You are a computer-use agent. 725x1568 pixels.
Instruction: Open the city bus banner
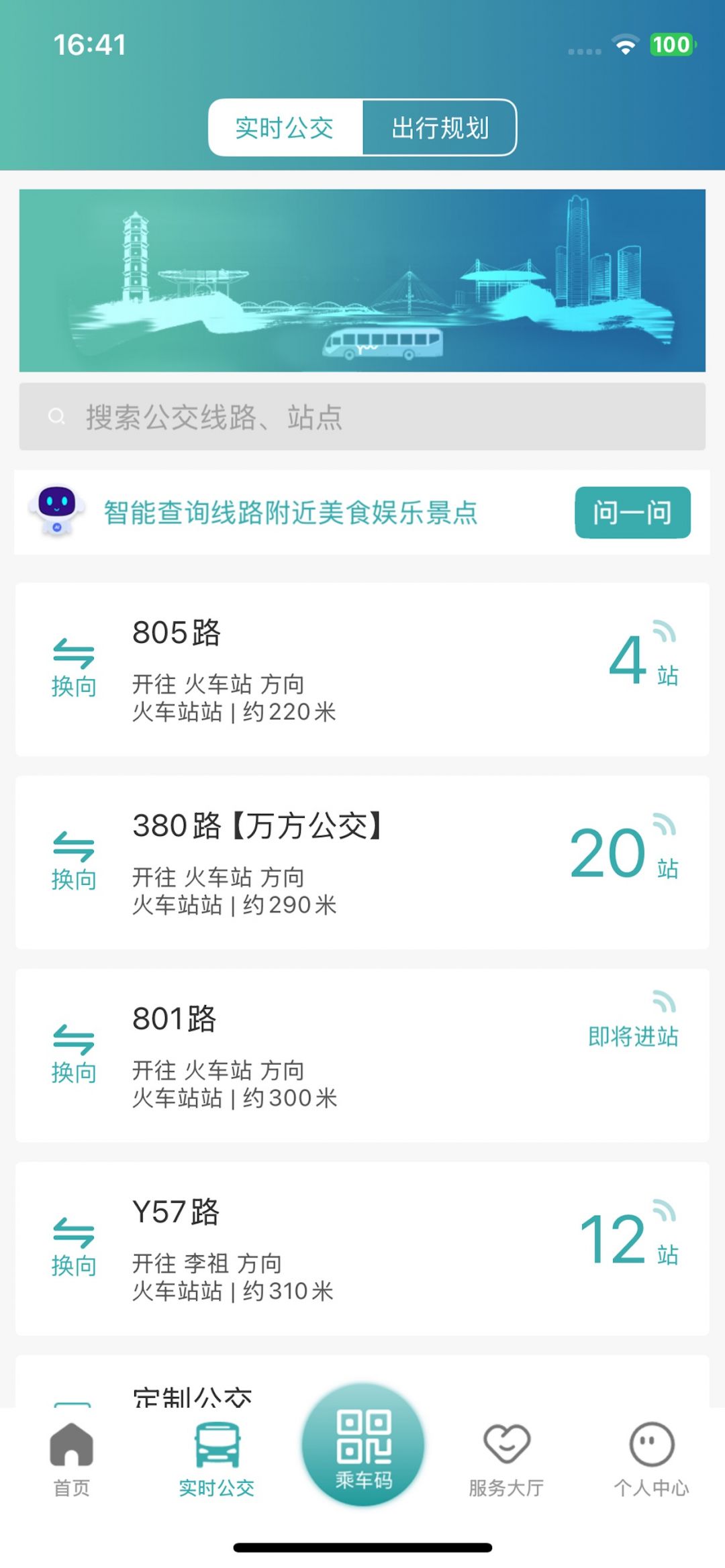(x=362, y=280)
